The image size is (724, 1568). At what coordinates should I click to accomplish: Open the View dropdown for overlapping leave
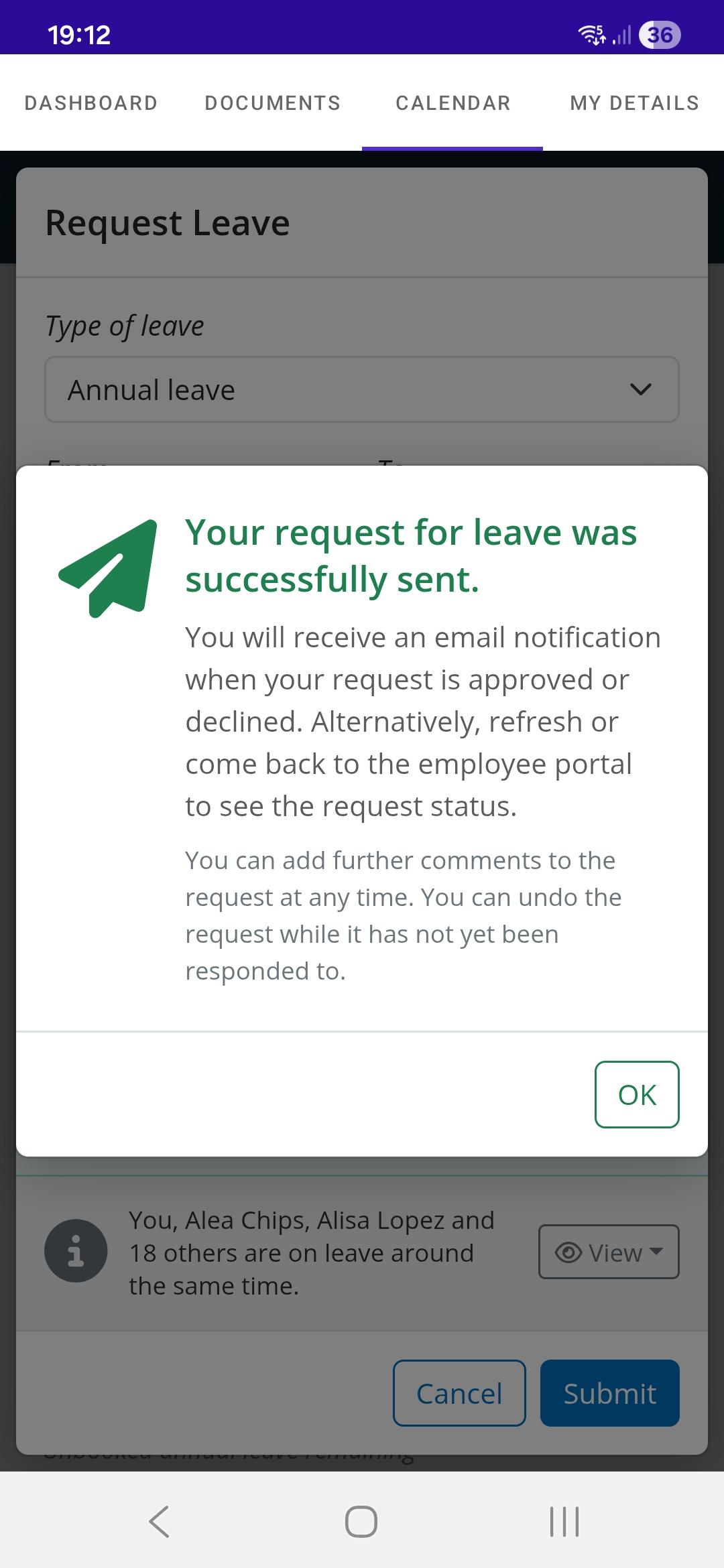coord(609,1252)
